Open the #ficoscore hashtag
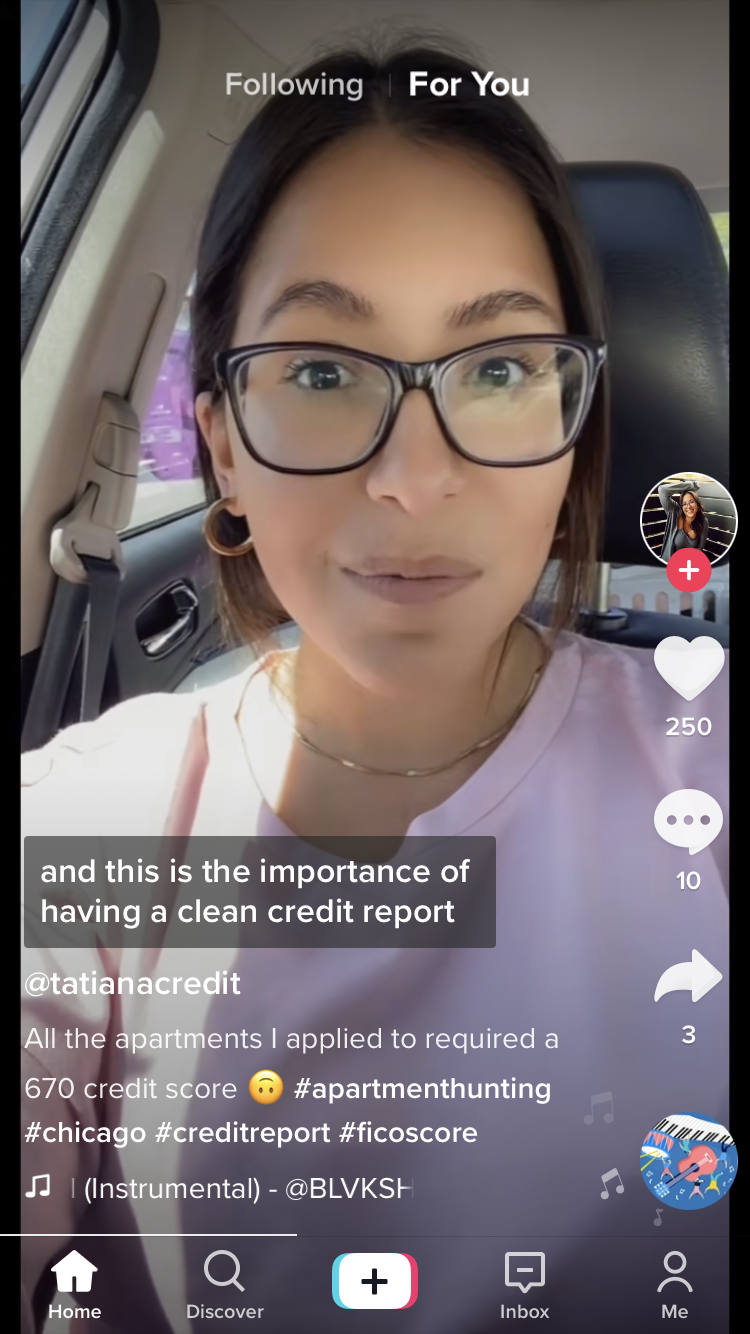The image size is (750, 1334). point(409,1133)
